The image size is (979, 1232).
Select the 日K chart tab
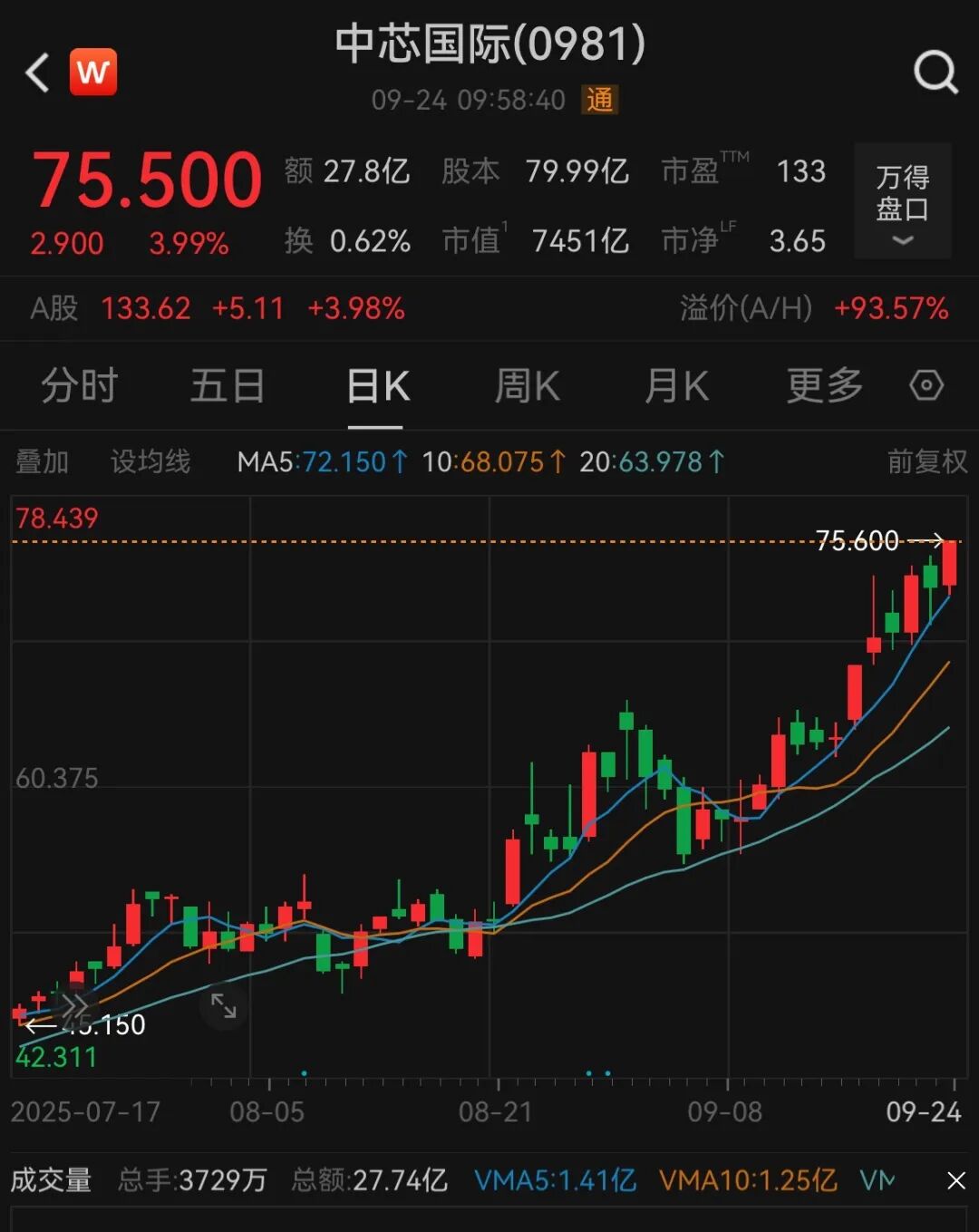(377, 386)
